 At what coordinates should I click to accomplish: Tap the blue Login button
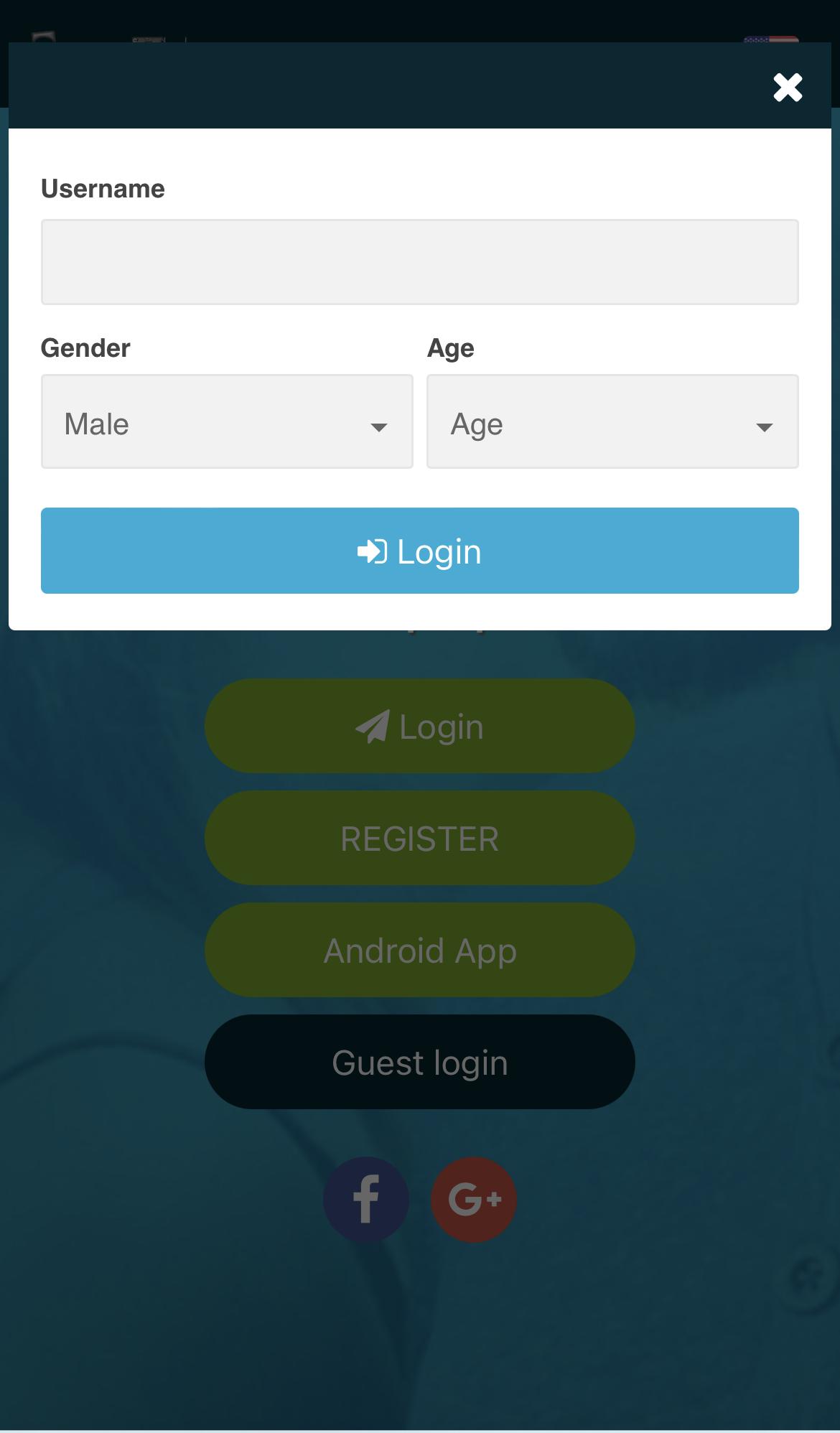(420, 551)
